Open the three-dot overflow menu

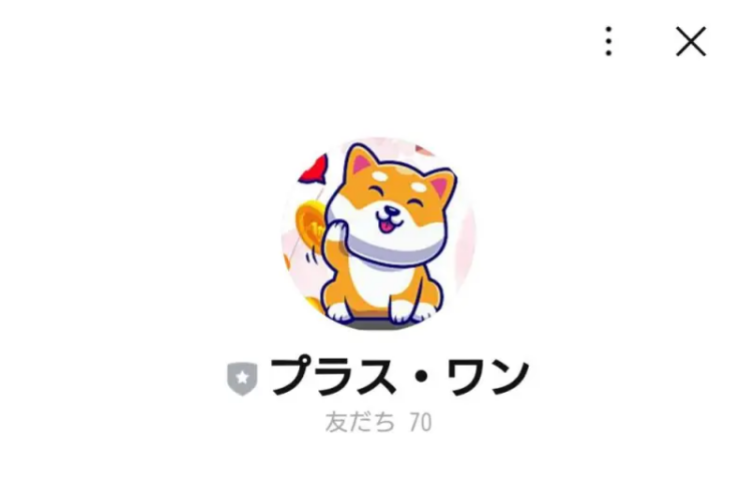608,41
